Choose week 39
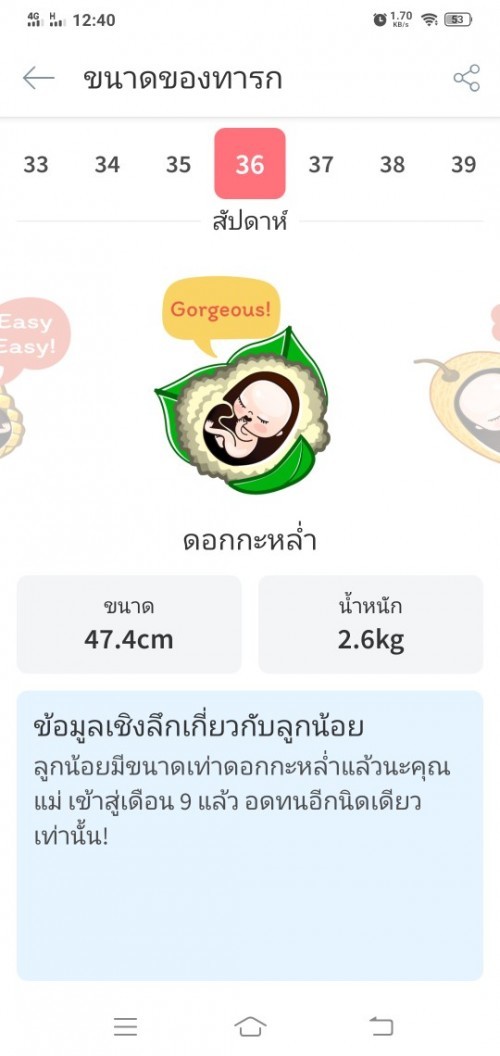 tap(464, 164)
